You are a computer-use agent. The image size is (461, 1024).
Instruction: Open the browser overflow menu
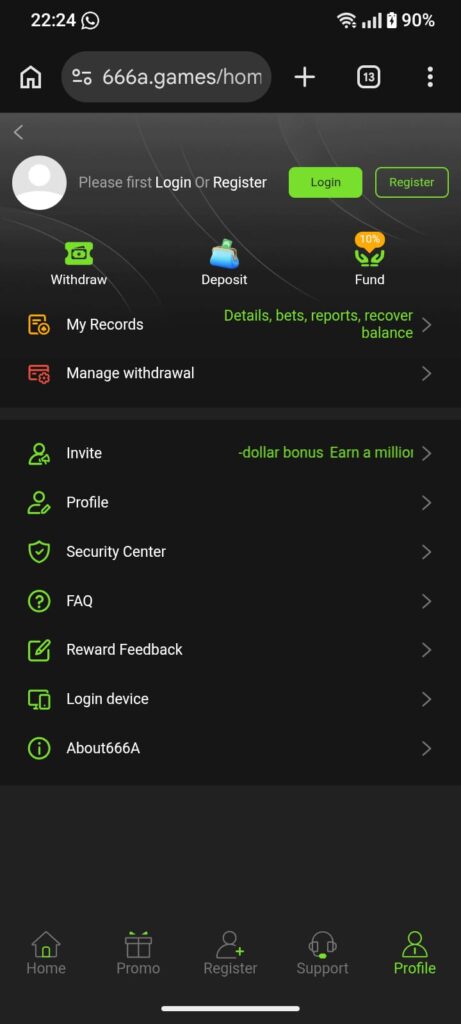click(x=430, y=77)
